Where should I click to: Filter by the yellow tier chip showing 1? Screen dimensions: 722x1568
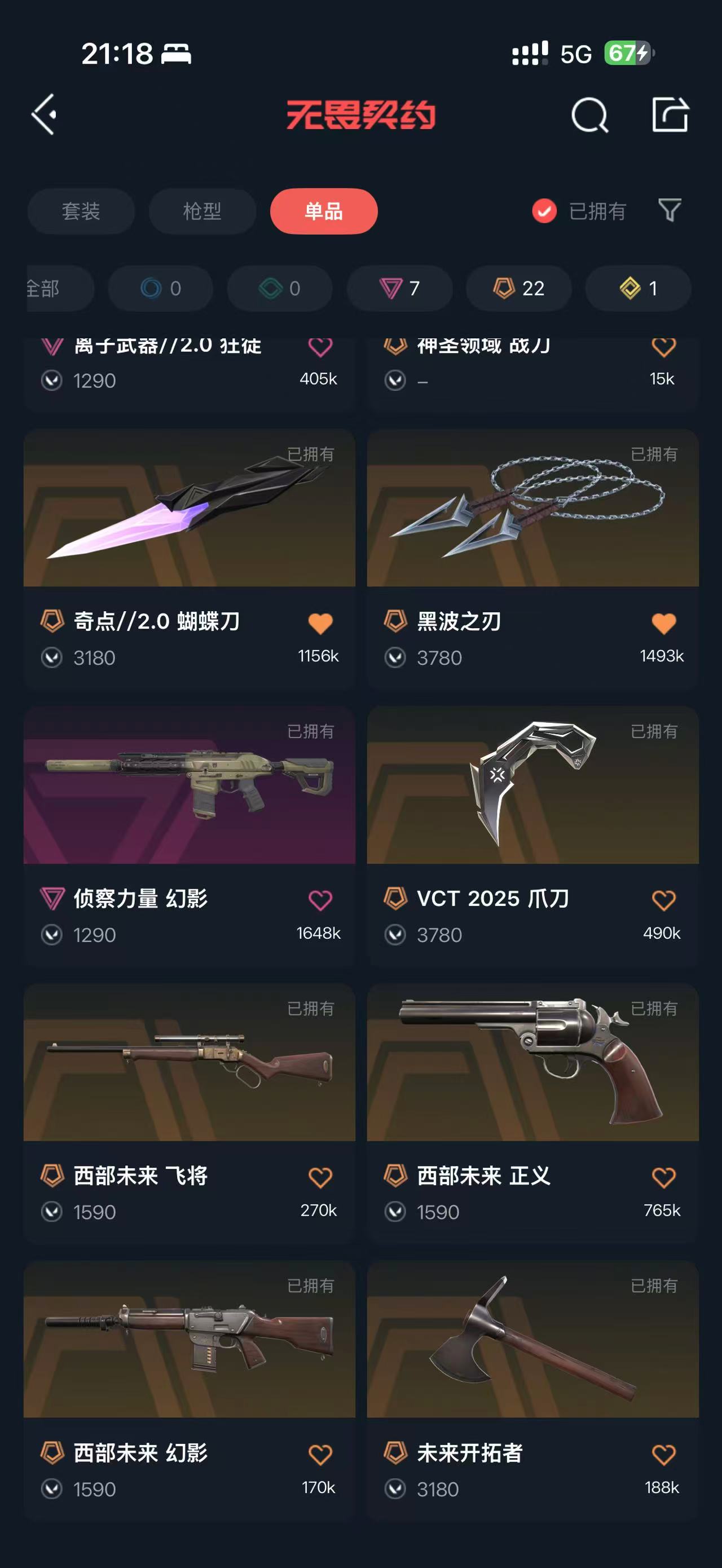click(x=637, y=288)
